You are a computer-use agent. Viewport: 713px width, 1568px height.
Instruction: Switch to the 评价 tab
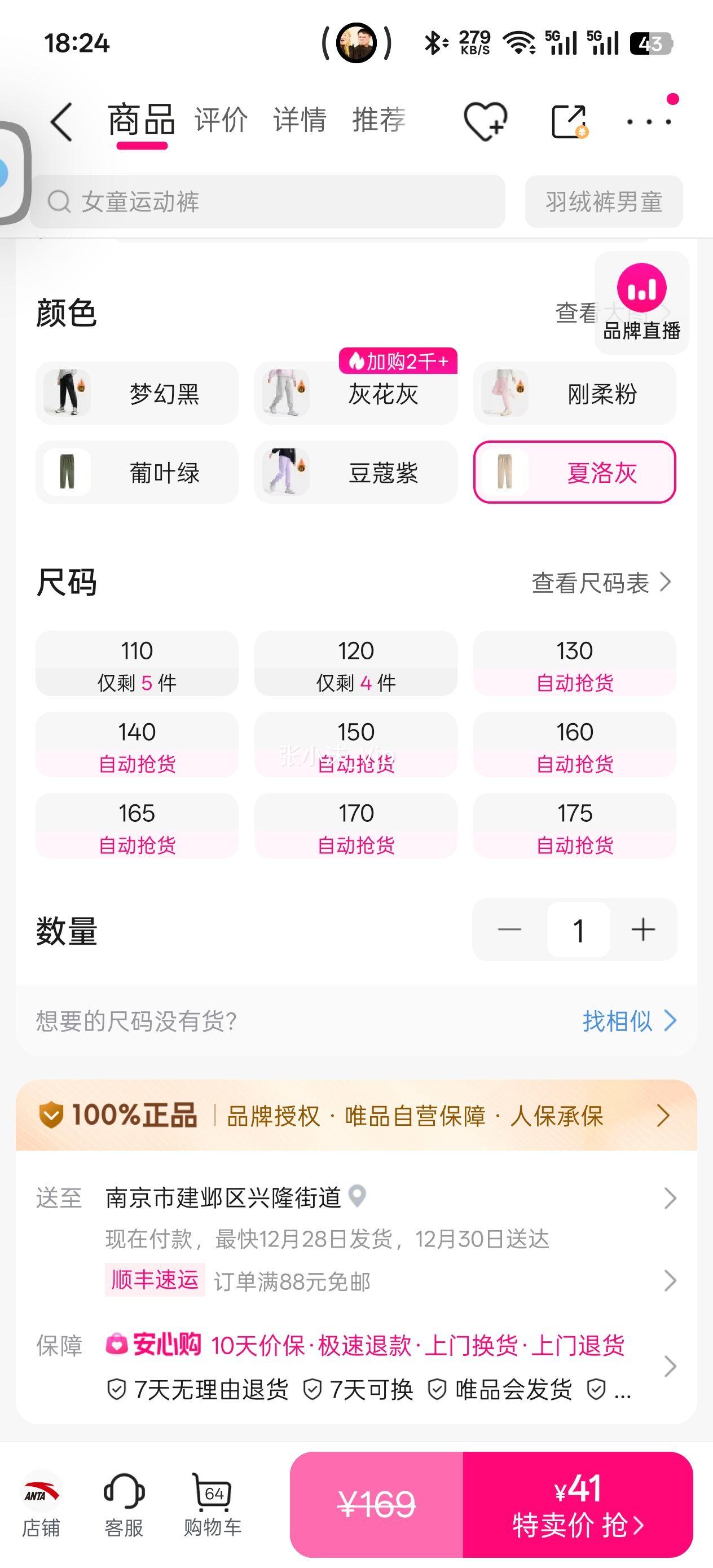click(x=221, y=120)
